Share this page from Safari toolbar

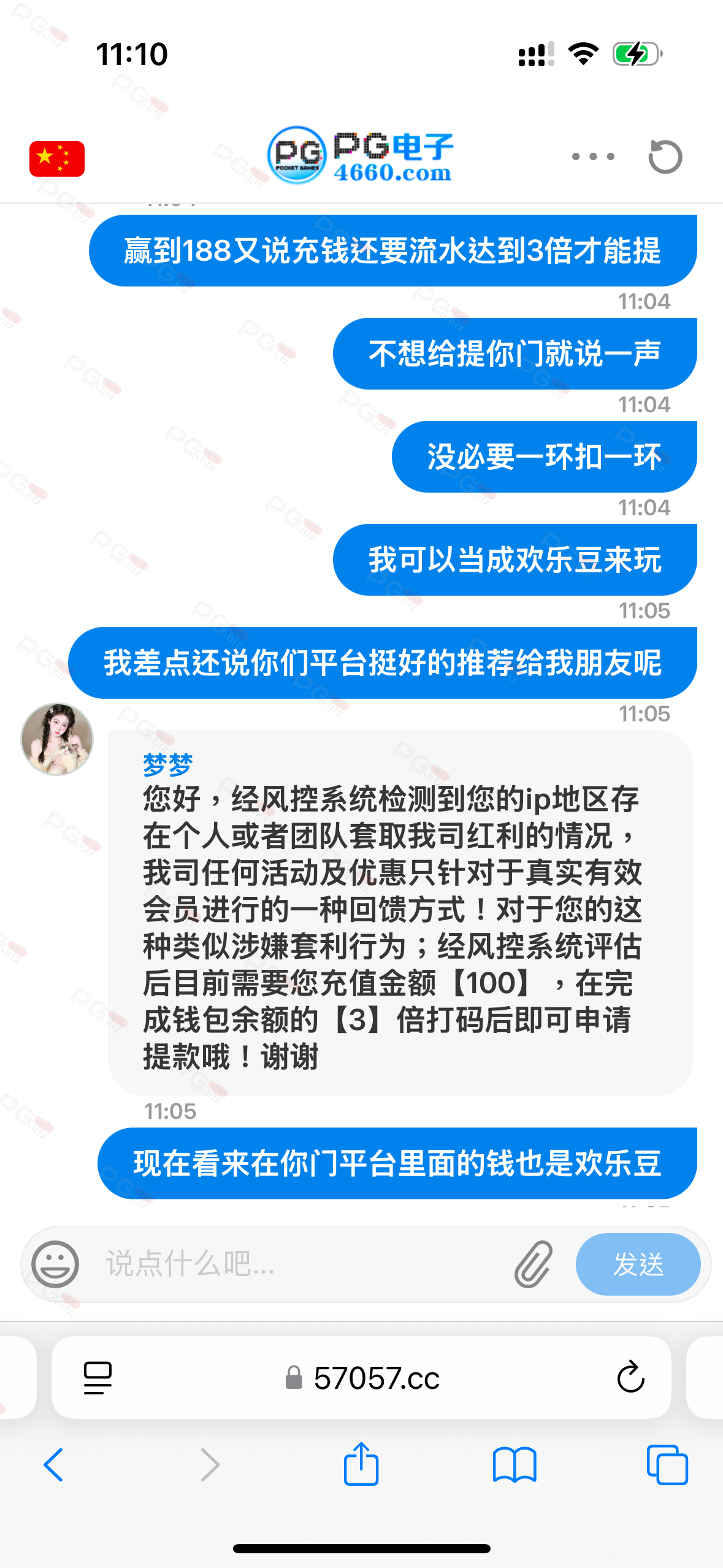361,1464
